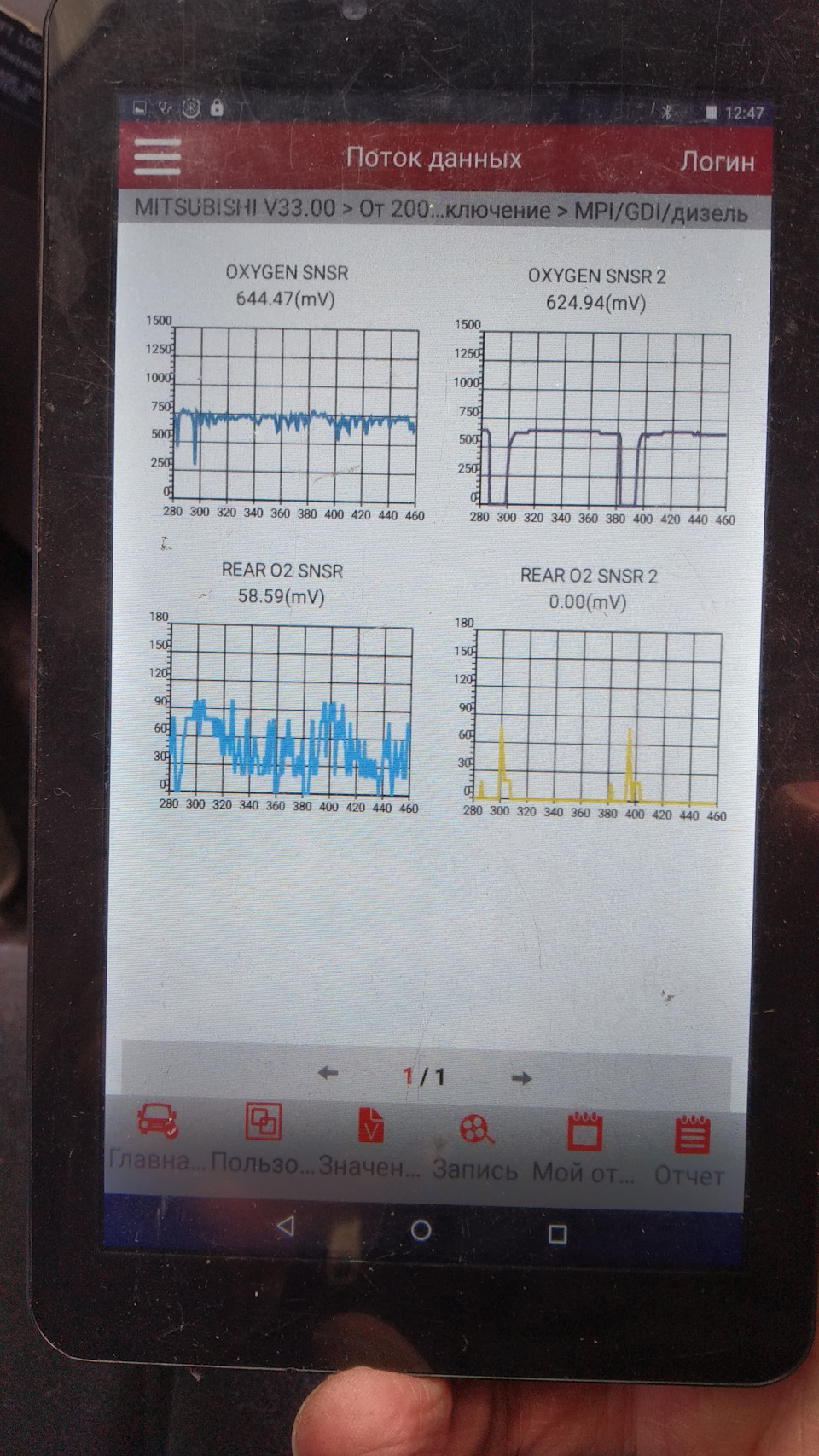Open the recent apps button
Viewport: 819px width, 1456px height.
(557, 1233)
